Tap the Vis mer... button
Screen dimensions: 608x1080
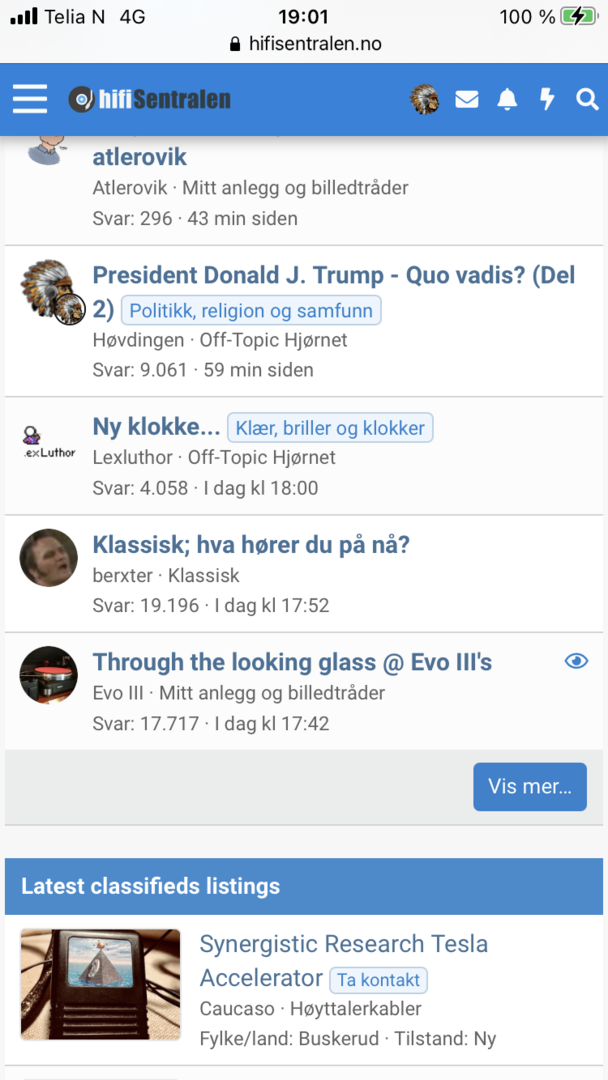[x=530, y=787]
